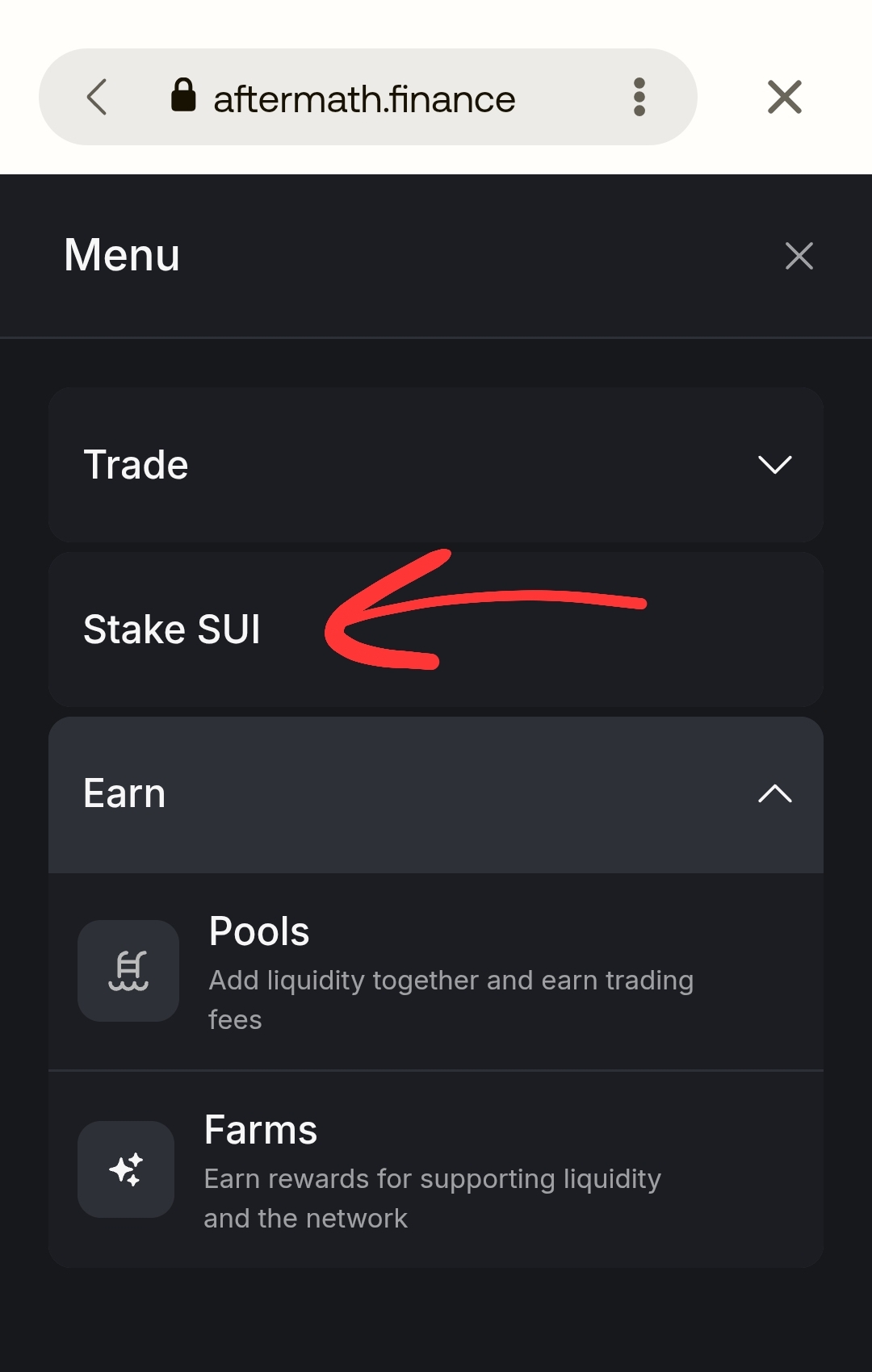Open Pools to add liquidity

coord(436,973)
